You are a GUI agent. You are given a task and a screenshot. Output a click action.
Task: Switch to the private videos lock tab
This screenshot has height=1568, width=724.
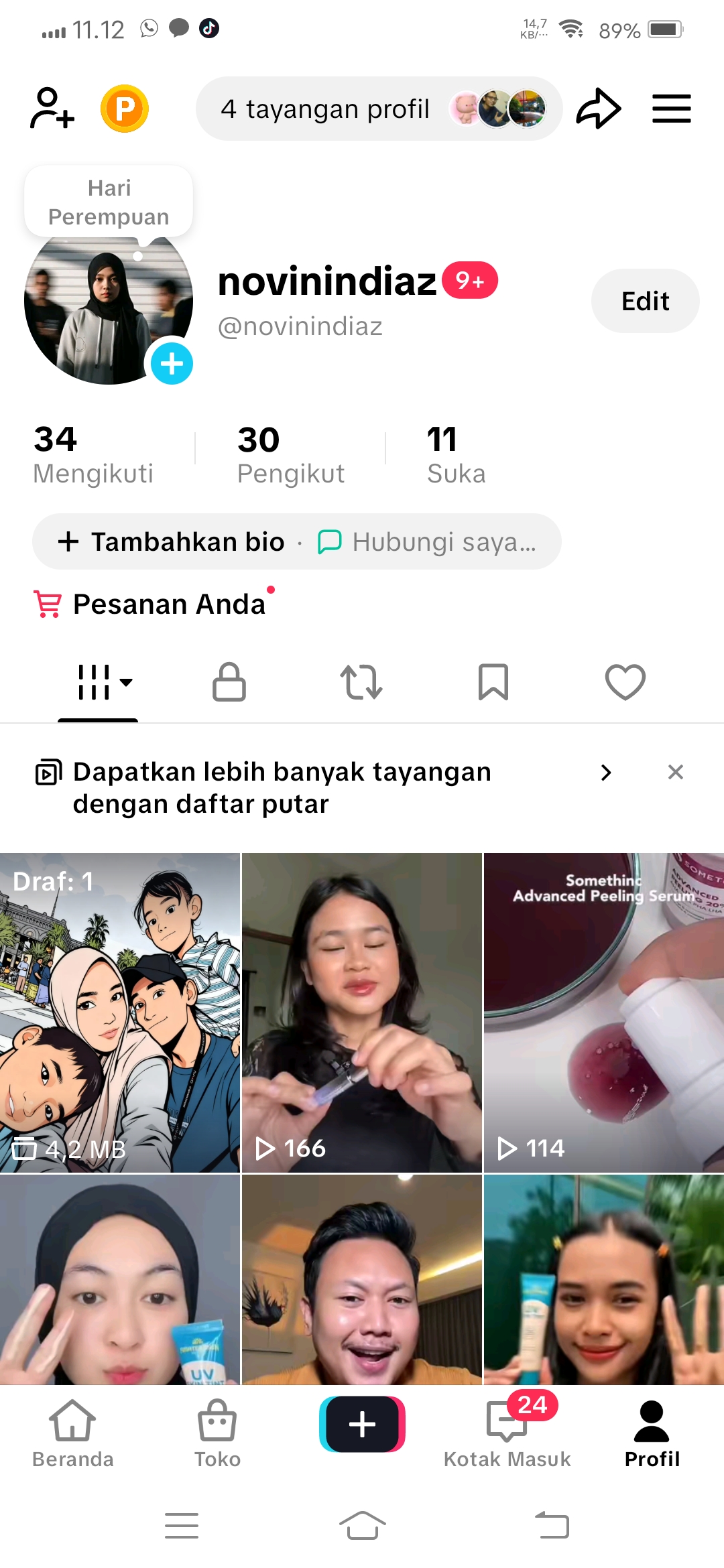[229, 682]
